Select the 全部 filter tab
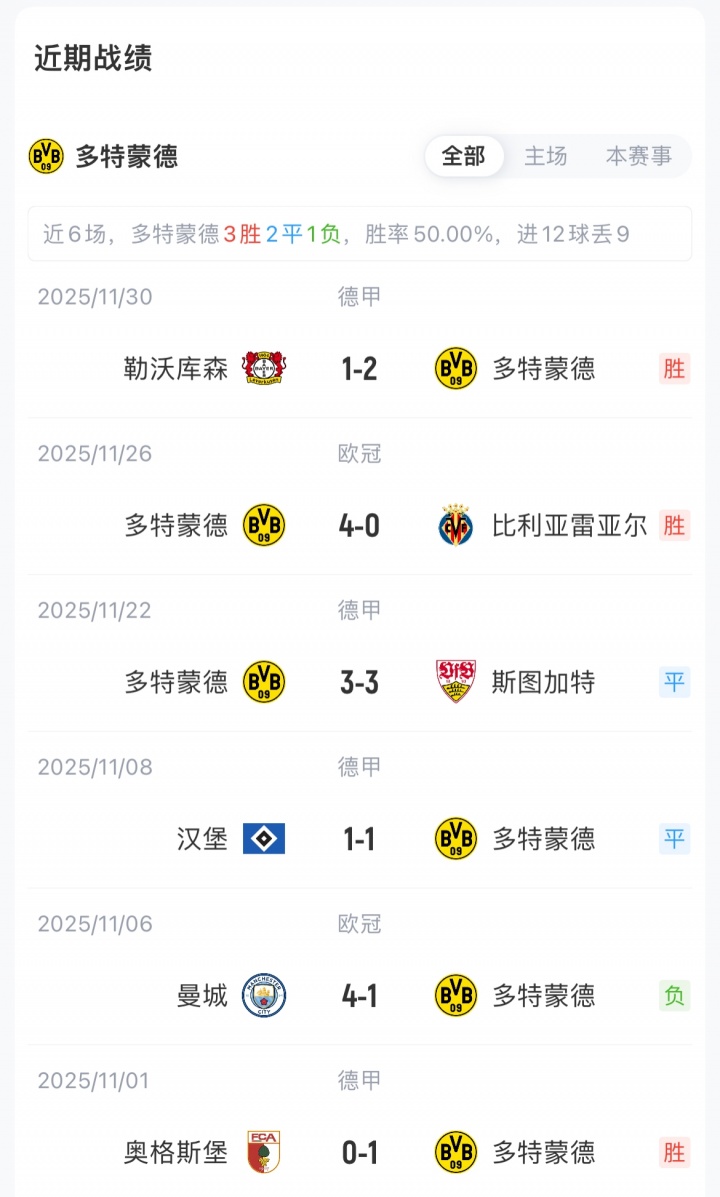 coord(464,156)
